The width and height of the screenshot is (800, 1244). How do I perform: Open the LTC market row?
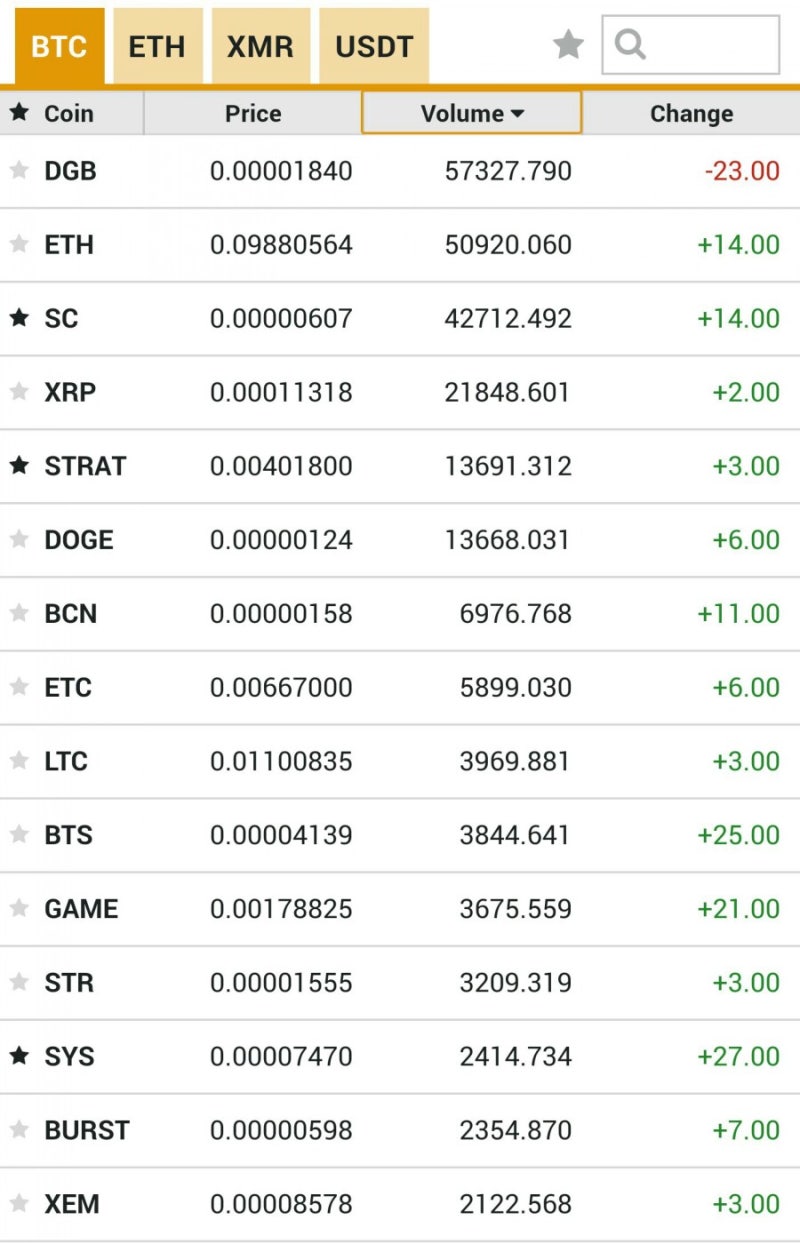click(x=400, y=761)
